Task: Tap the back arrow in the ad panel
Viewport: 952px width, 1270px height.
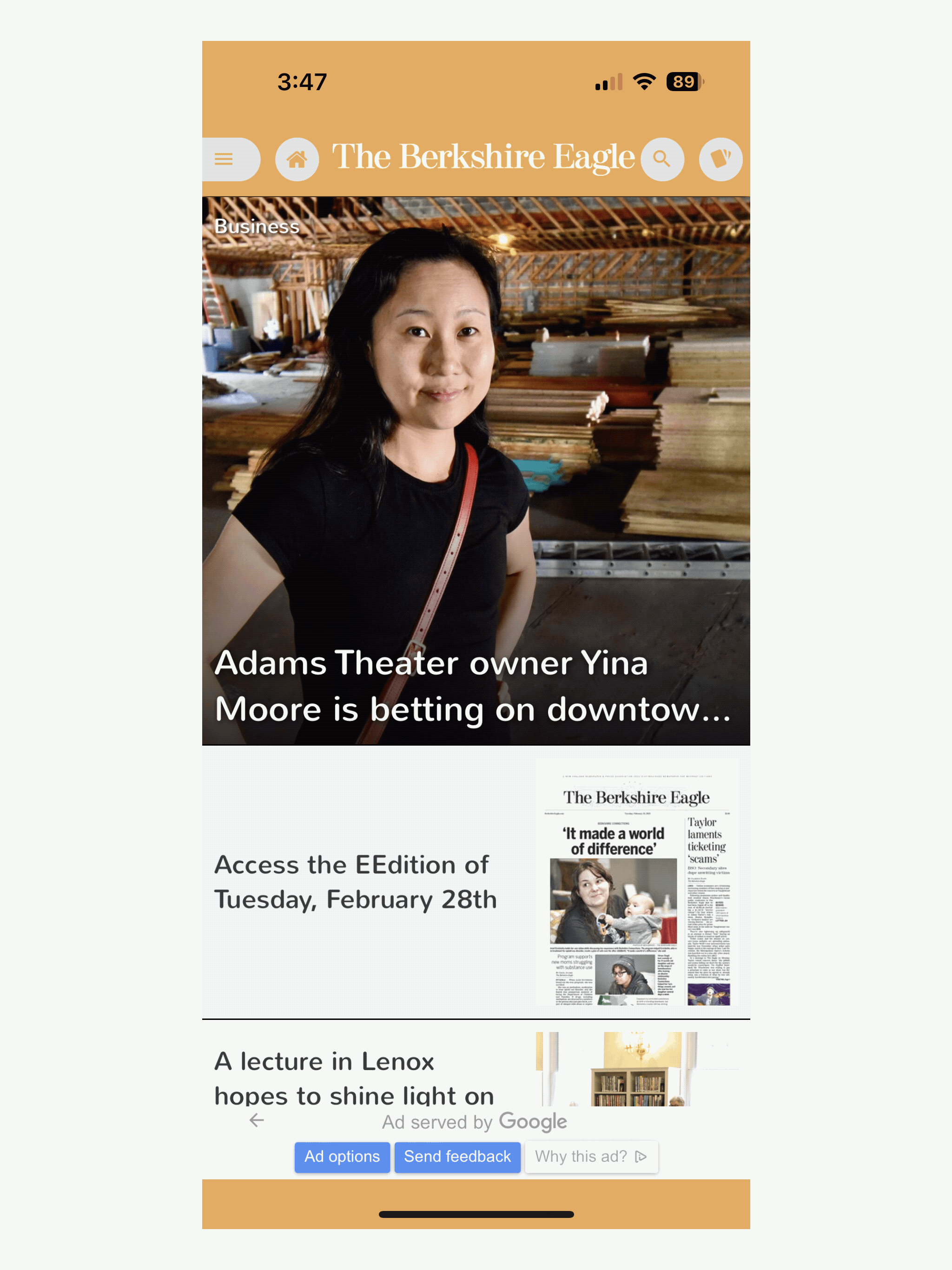Action: pyautogui.click(x=257, y=1119)
